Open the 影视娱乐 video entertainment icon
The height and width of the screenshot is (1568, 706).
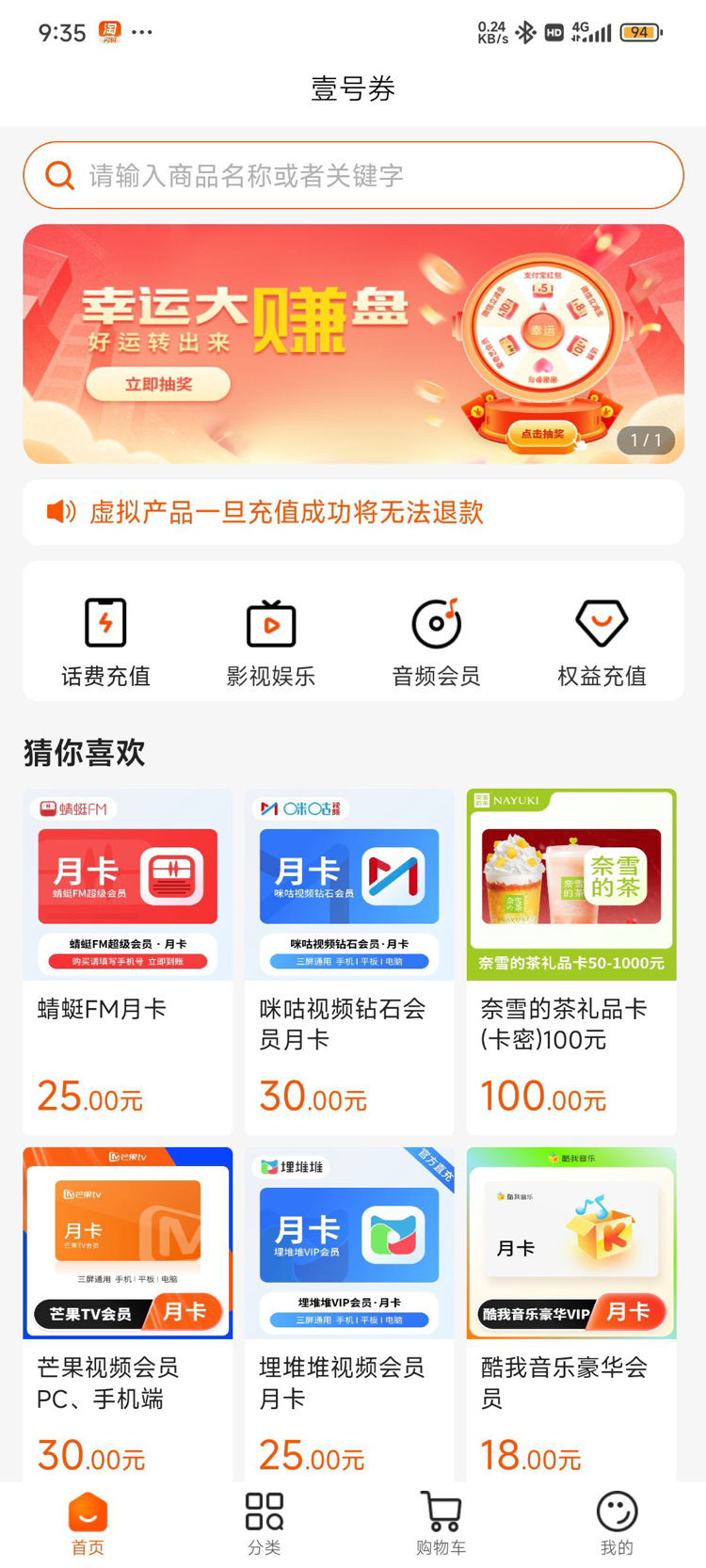[270, 631]
